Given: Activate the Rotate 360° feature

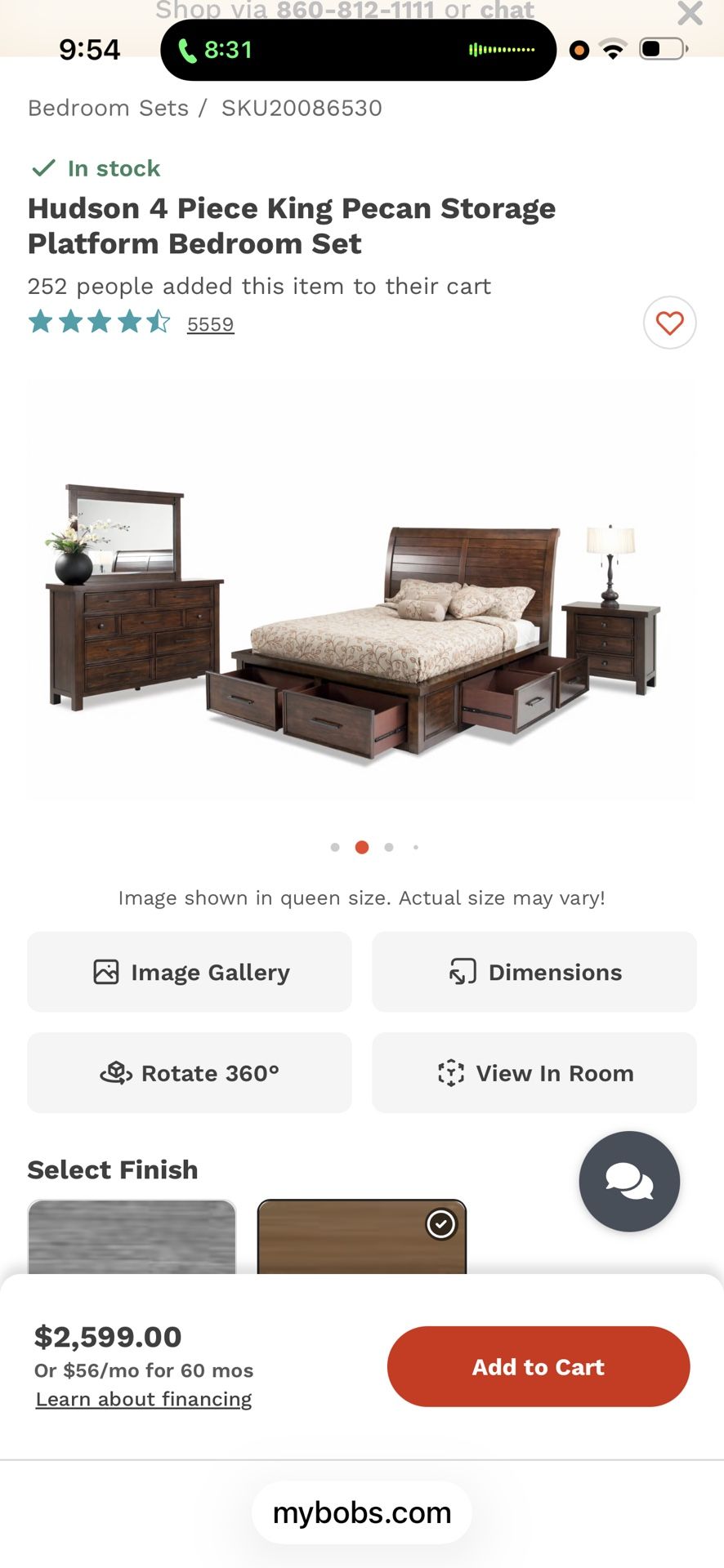Looking at the screenshot, I should [190, 1073].
